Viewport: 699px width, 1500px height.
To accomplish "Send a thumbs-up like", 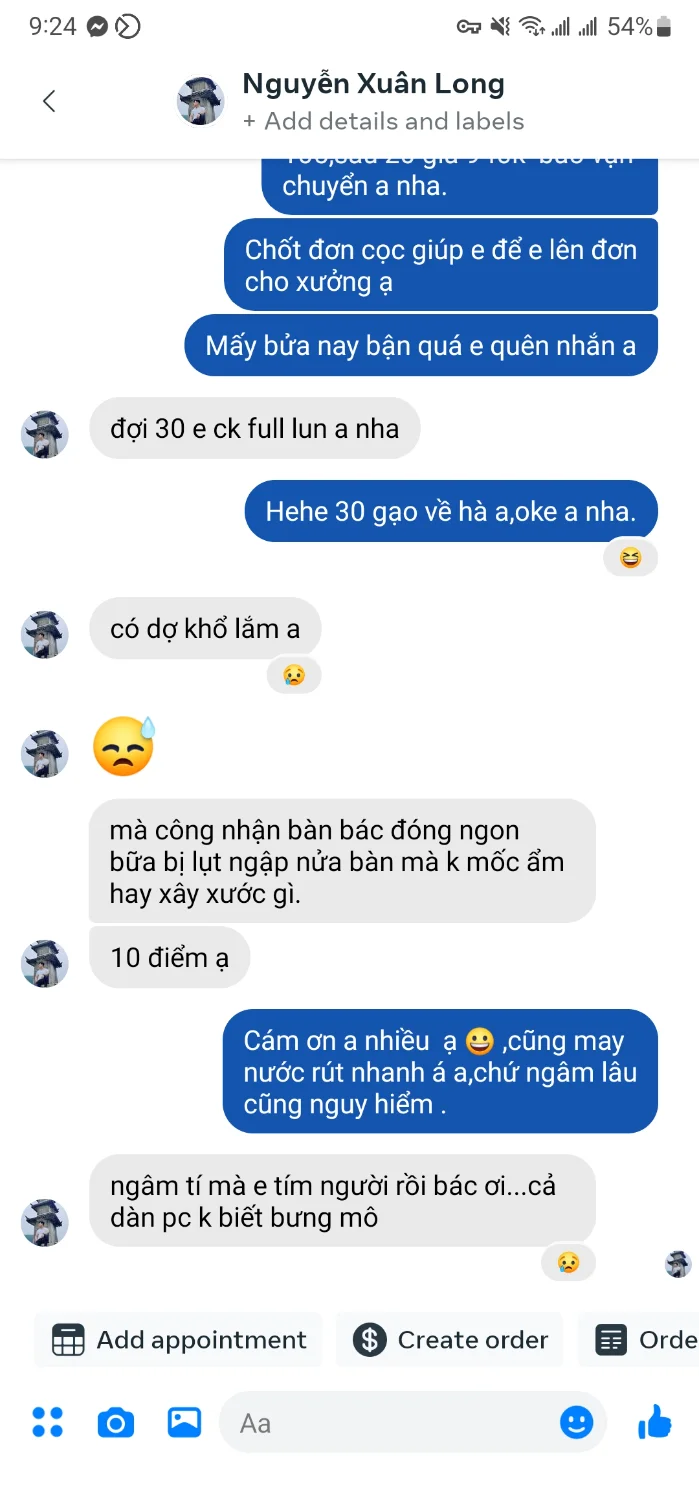I will [x=655, y=1421].
